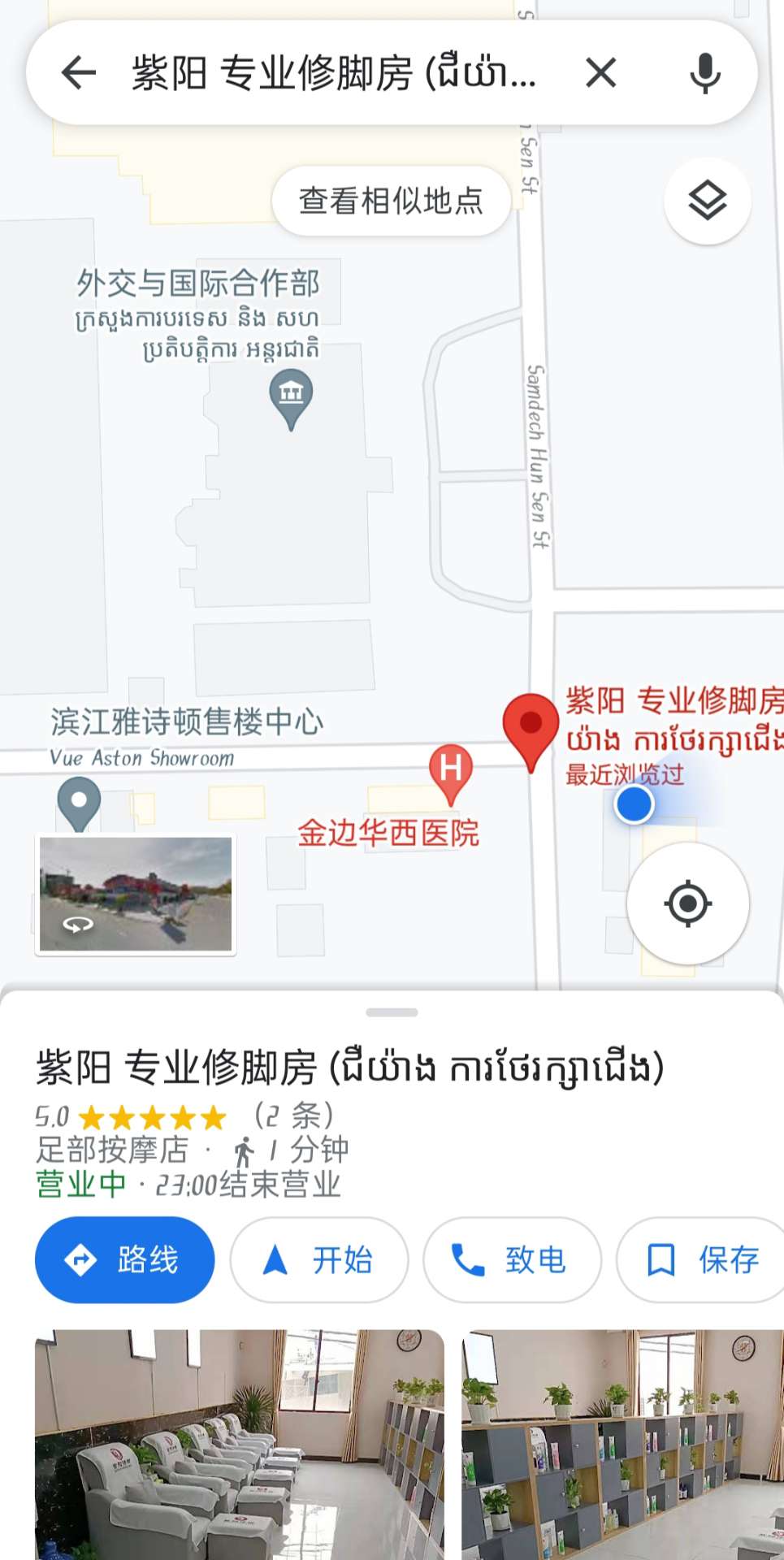Open the search field showing 紫阳 专业修脚房
784x1560 pixels.
[x=334, y=73]
